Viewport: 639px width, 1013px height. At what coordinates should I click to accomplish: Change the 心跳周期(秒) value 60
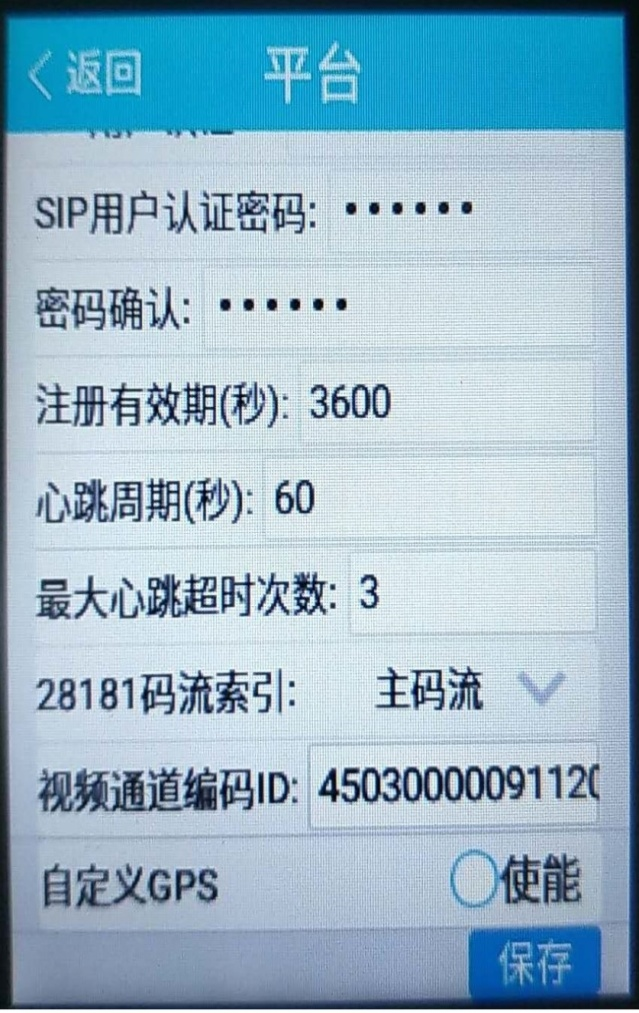428,498
